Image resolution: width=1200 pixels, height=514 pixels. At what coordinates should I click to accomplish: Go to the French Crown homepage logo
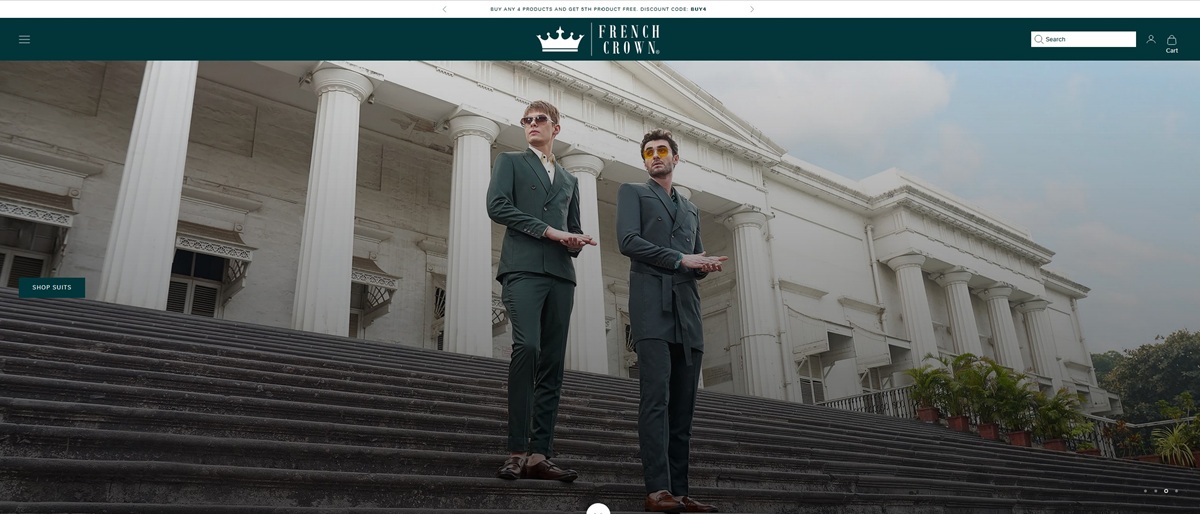pos(598,40)
